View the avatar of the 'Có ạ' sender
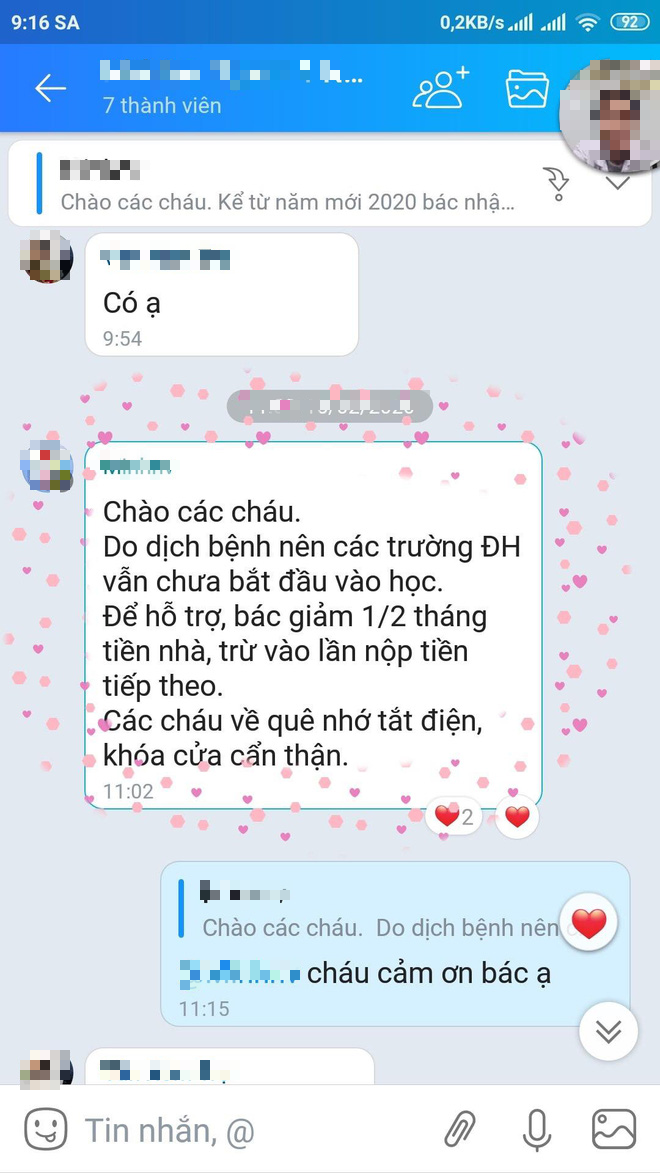 coord(47,256)
